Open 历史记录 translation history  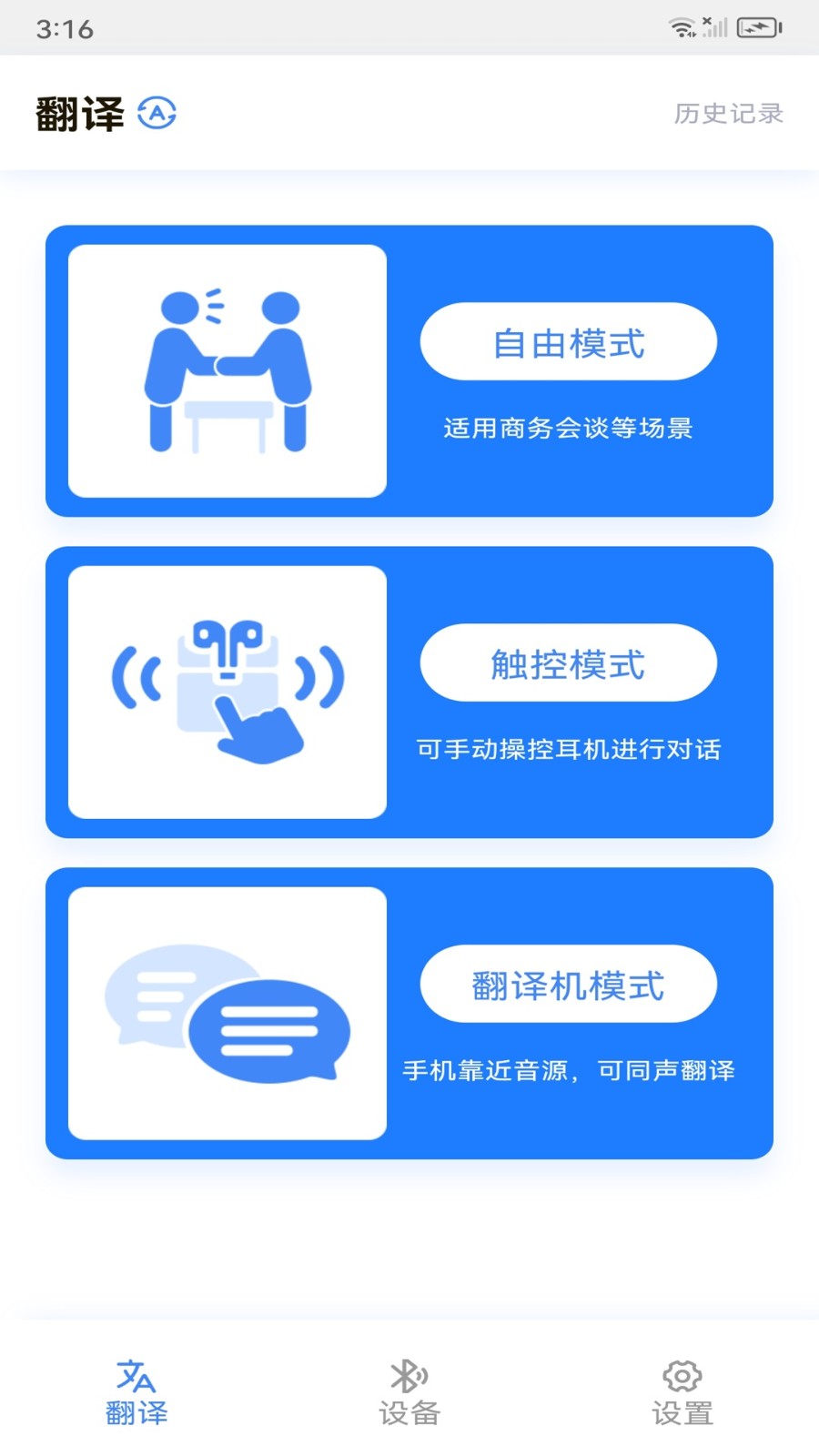click(x=729, y=114)
